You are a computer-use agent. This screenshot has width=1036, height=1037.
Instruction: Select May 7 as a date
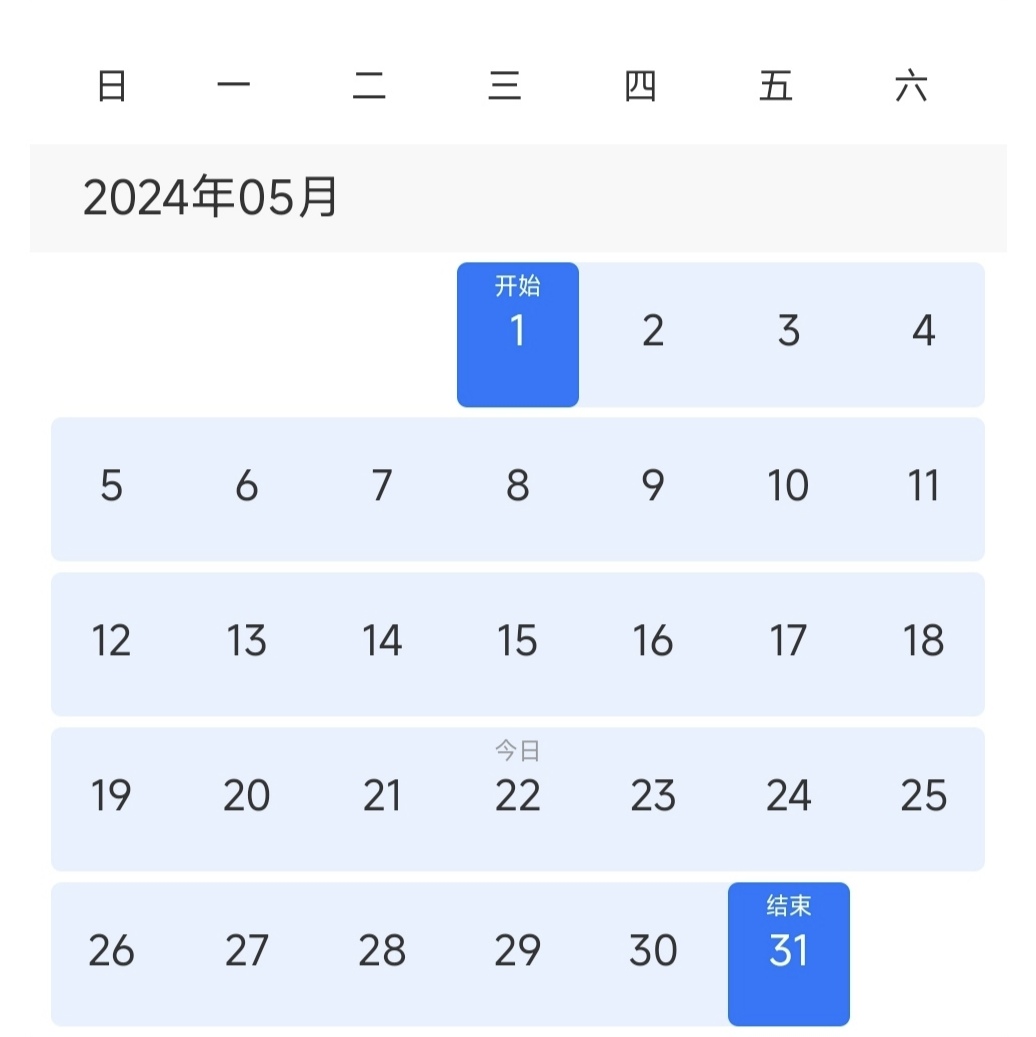382,487
